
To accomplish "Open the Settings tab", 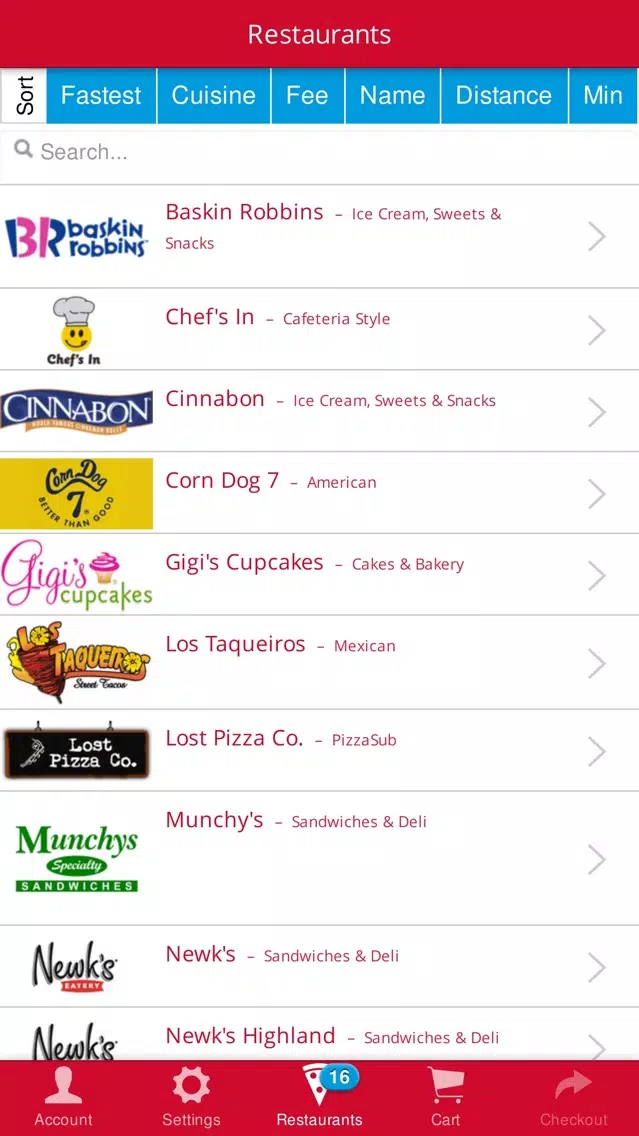I will click(x=191, y=1098).
